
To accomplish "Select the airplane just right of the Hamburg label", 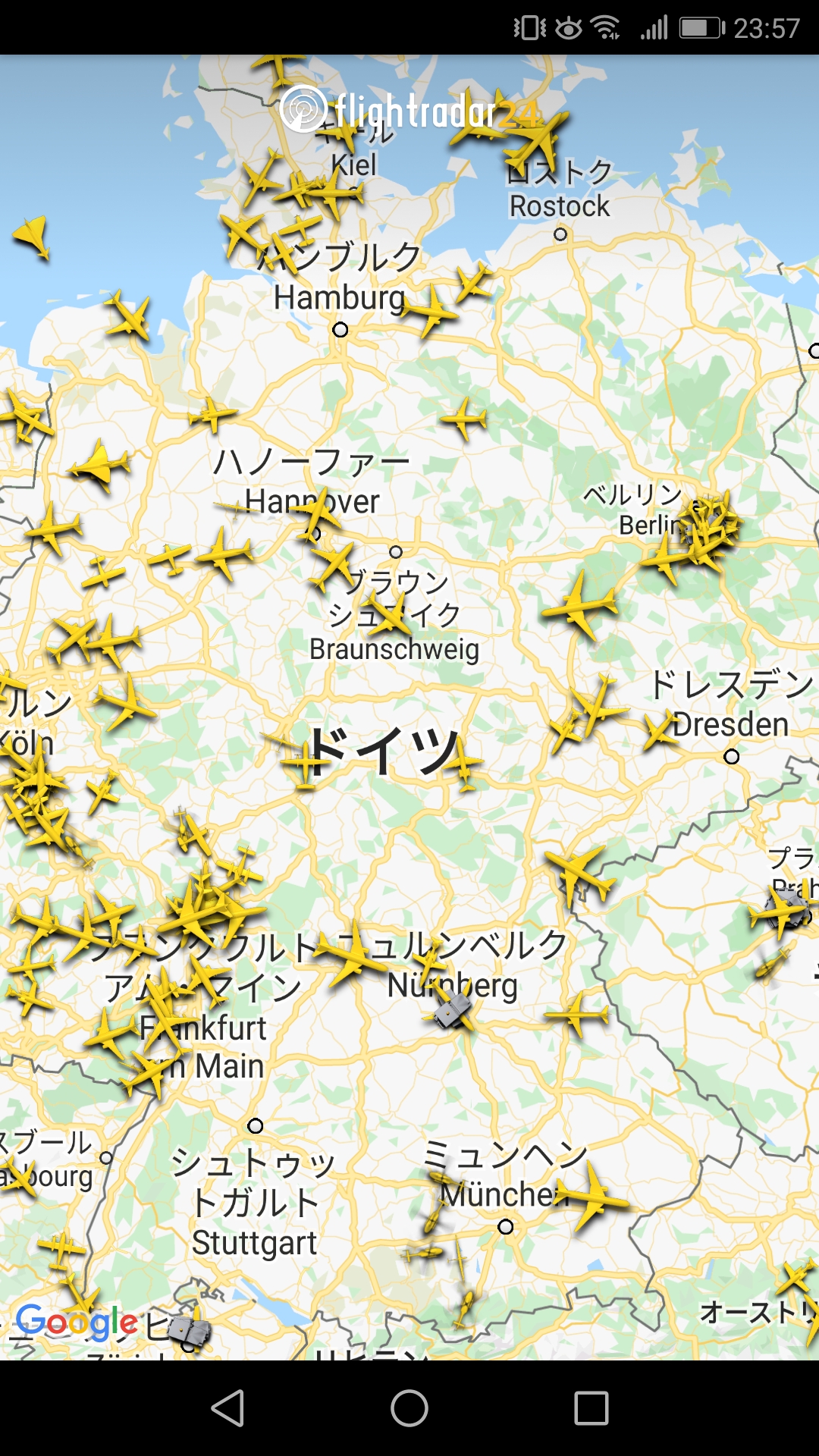I will coord(430,309).
